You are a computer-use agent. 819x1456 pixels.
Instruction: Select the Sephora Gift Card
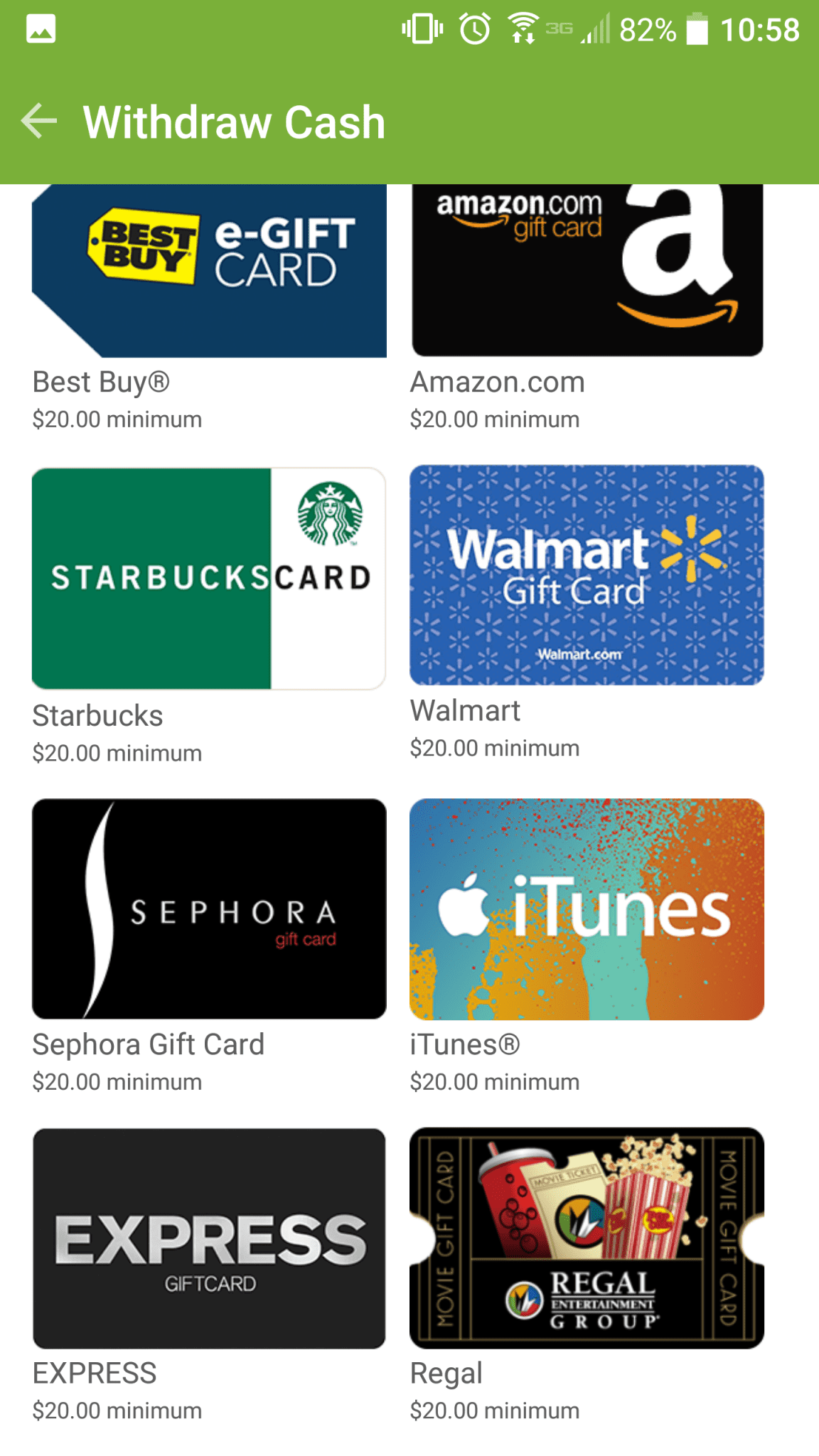click(x=209, y=909)
